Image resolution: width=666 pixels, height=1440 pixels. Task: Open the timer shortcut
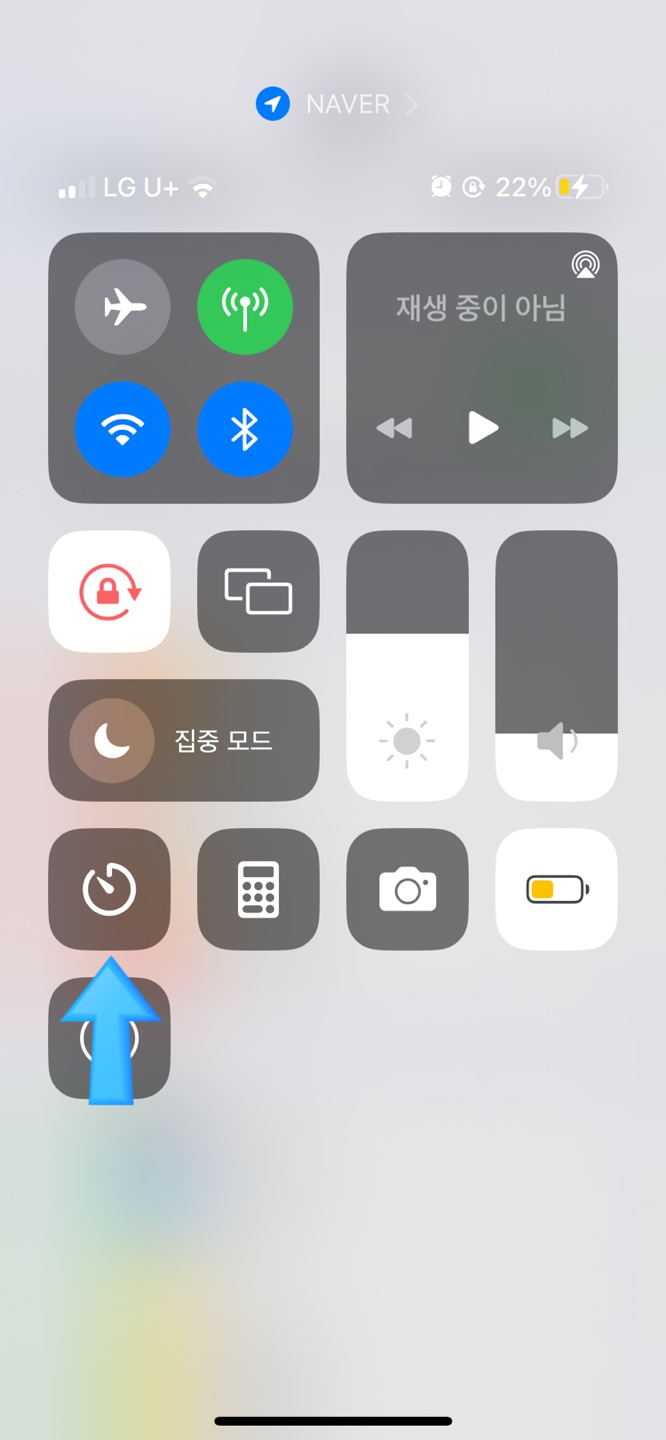109,889
